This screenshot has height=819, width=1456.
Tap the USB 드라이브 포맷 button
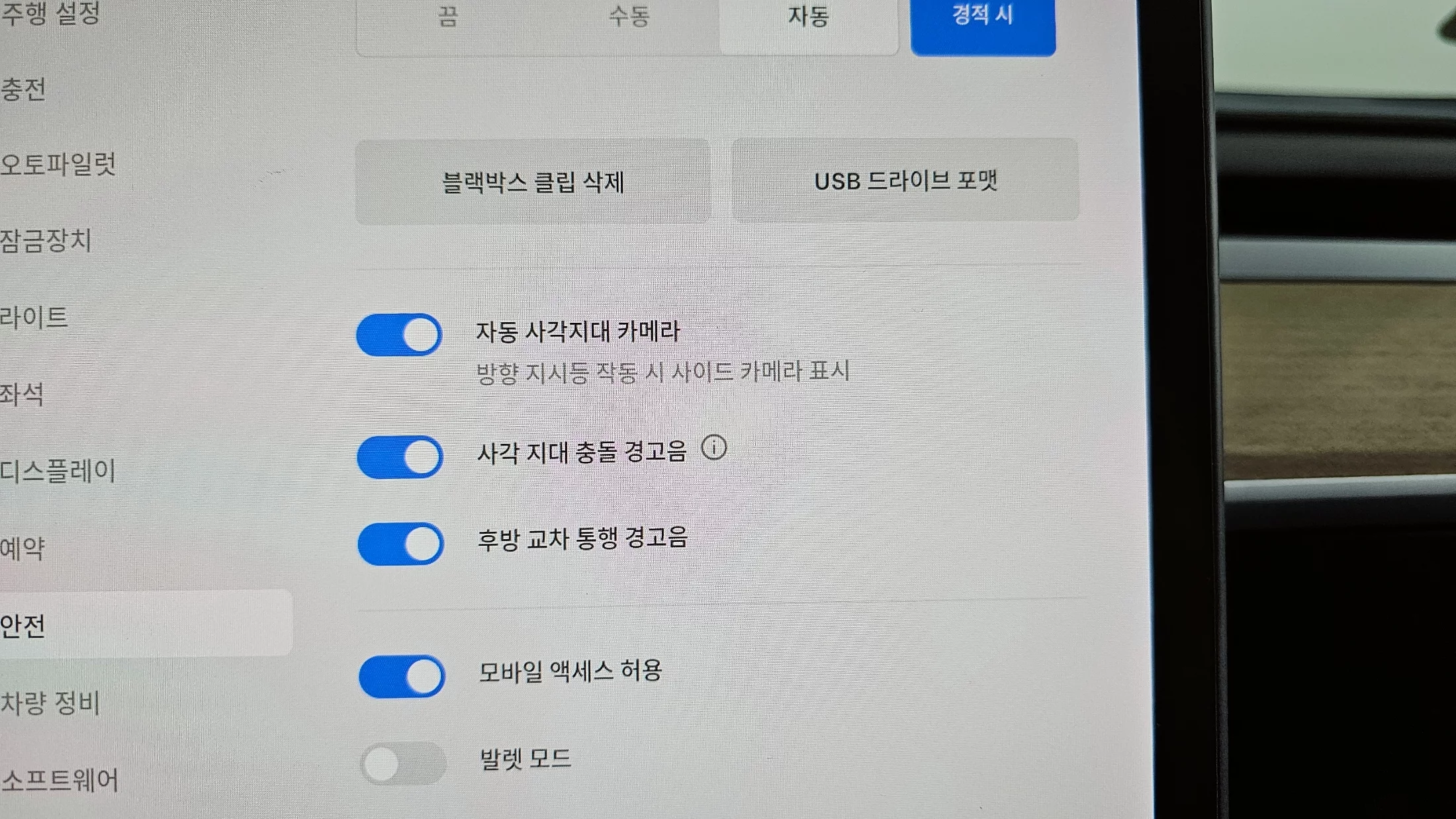(905, 181)
